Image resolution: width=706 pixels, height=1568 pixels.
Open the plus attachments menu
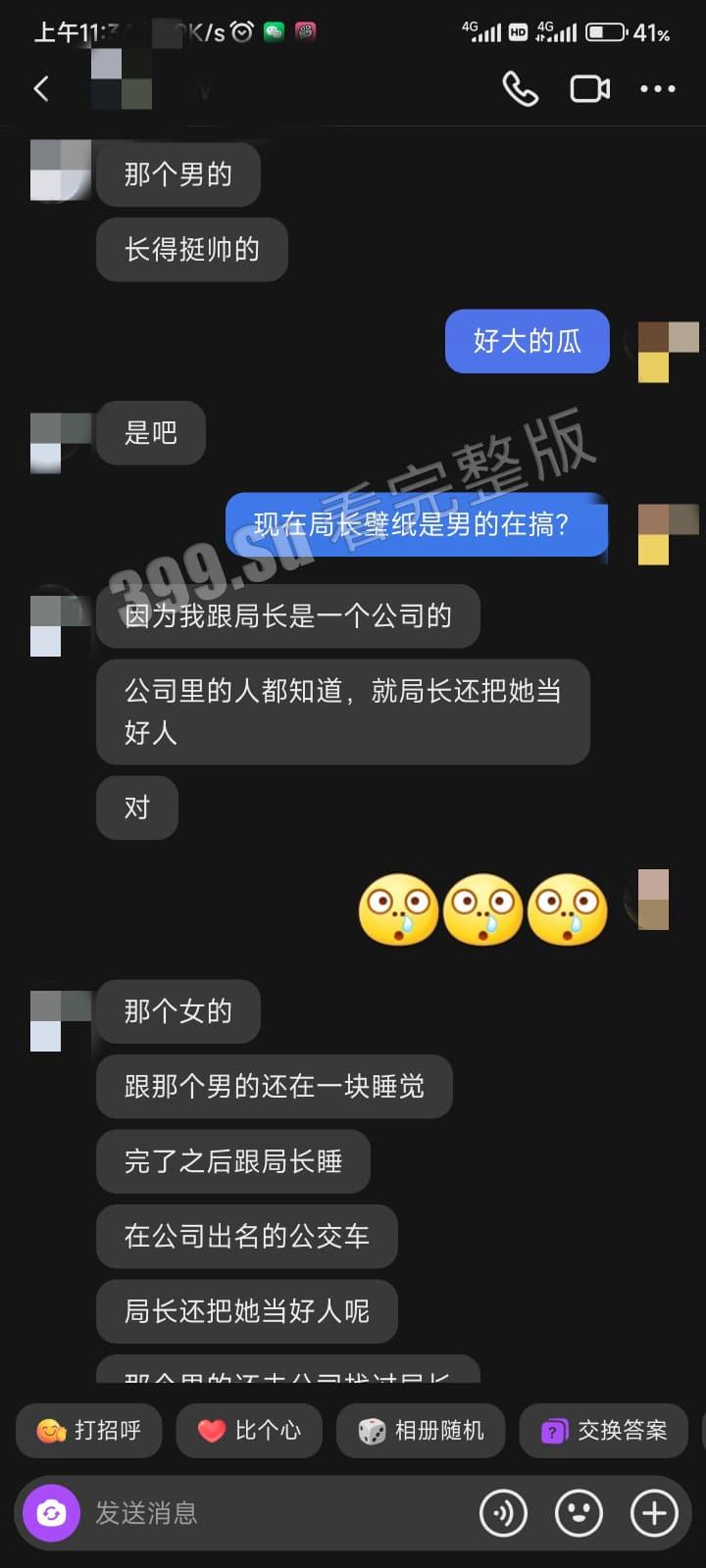(x=654, y=1513)
